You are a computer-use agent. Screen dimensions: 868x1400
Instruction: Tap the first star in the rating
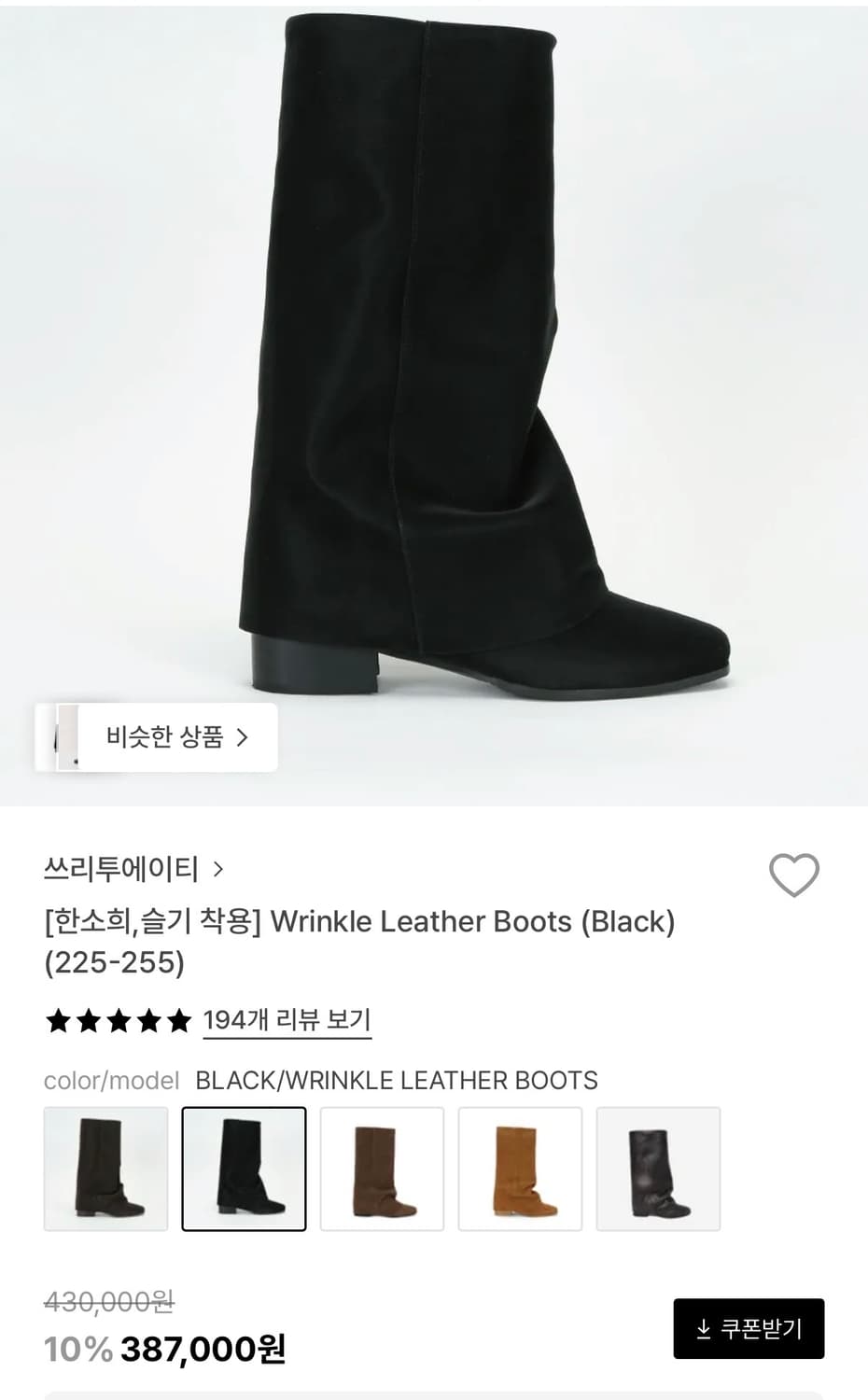point(58,1021)
